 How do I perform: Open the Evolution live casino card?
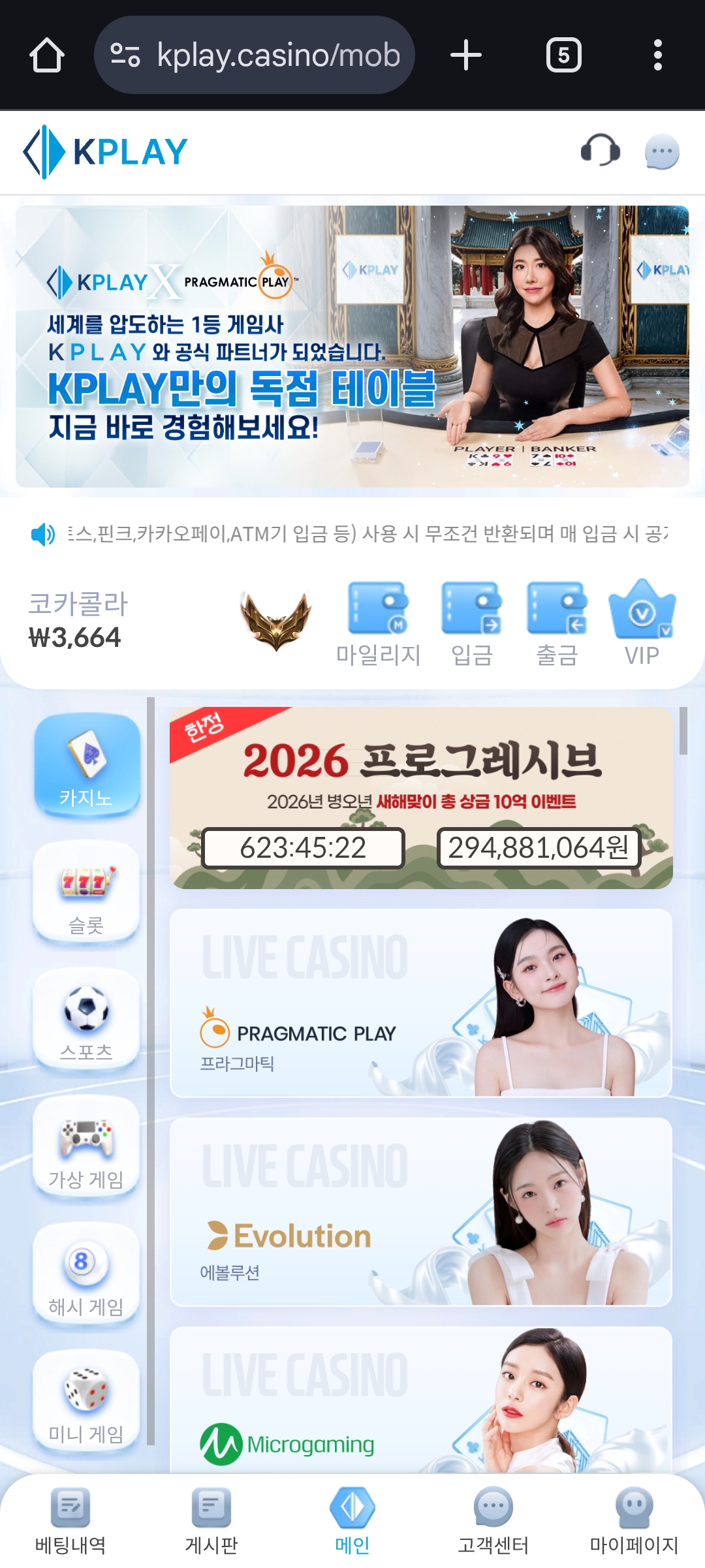coord(421,1212)
